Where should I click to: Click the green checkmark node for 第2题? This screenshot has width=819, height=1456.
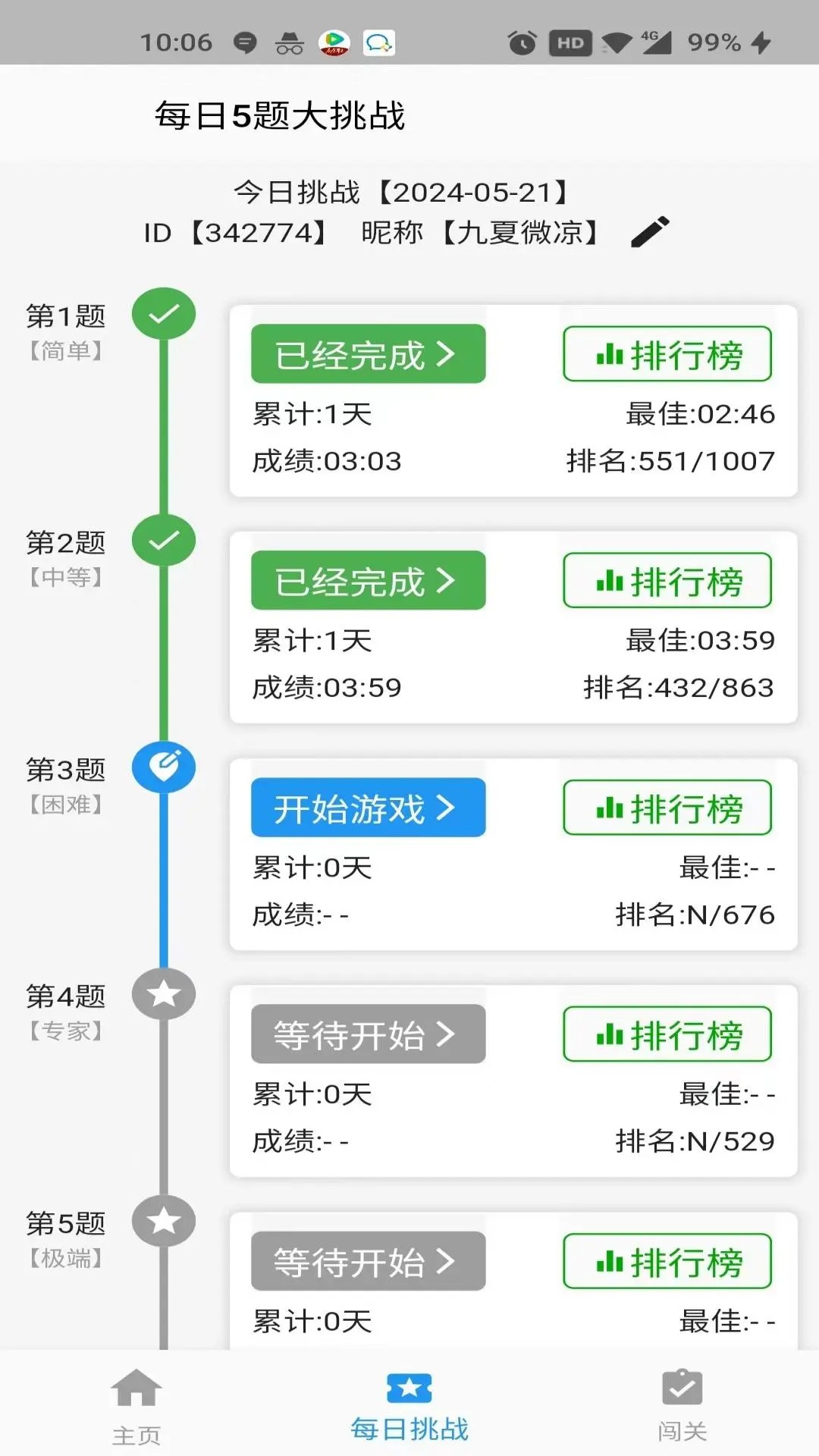(164, 540)
